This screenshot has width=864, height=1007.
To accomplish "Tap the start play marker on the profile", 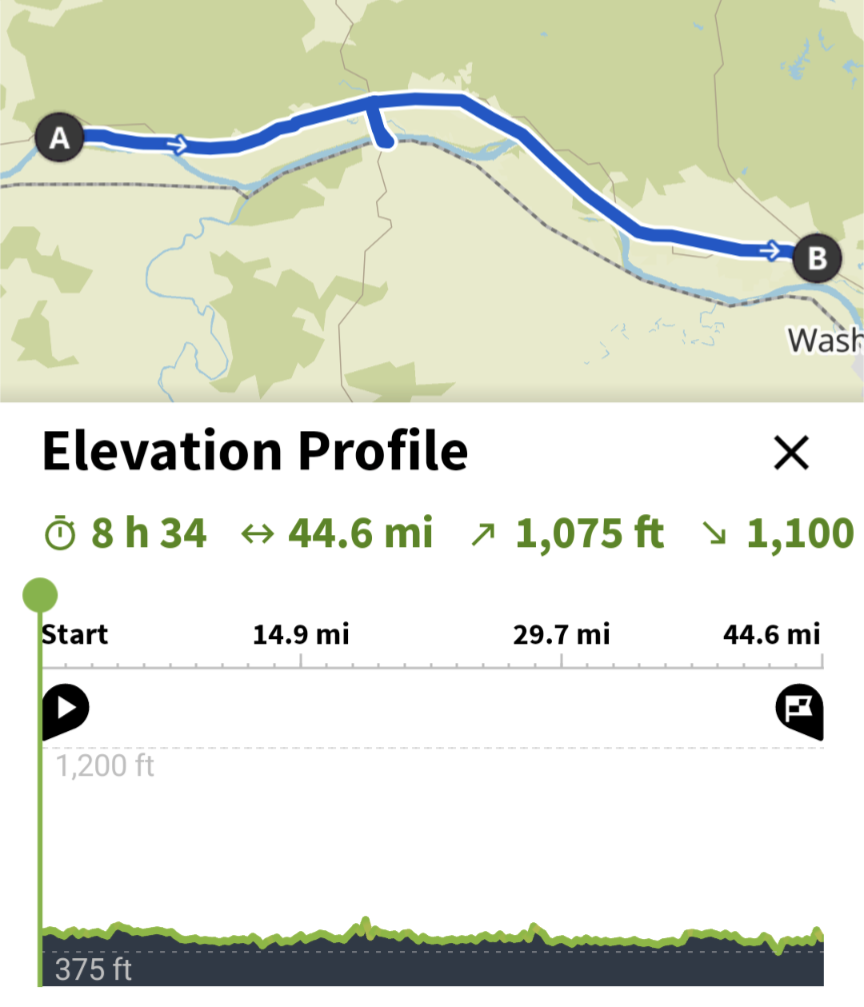I will point(66,709).
